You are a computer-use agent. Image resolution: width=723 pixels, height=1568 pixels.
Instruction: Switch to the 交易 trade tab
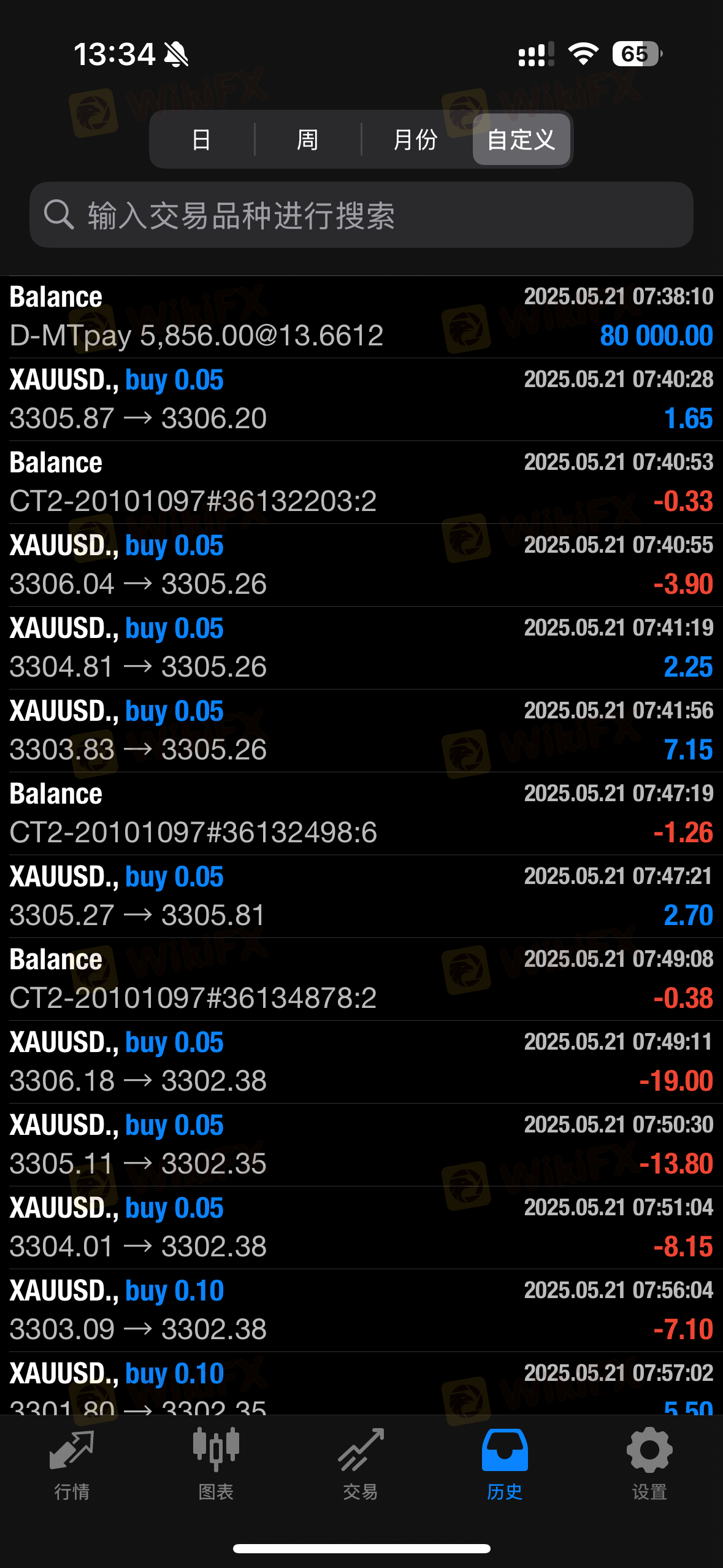361,1464
